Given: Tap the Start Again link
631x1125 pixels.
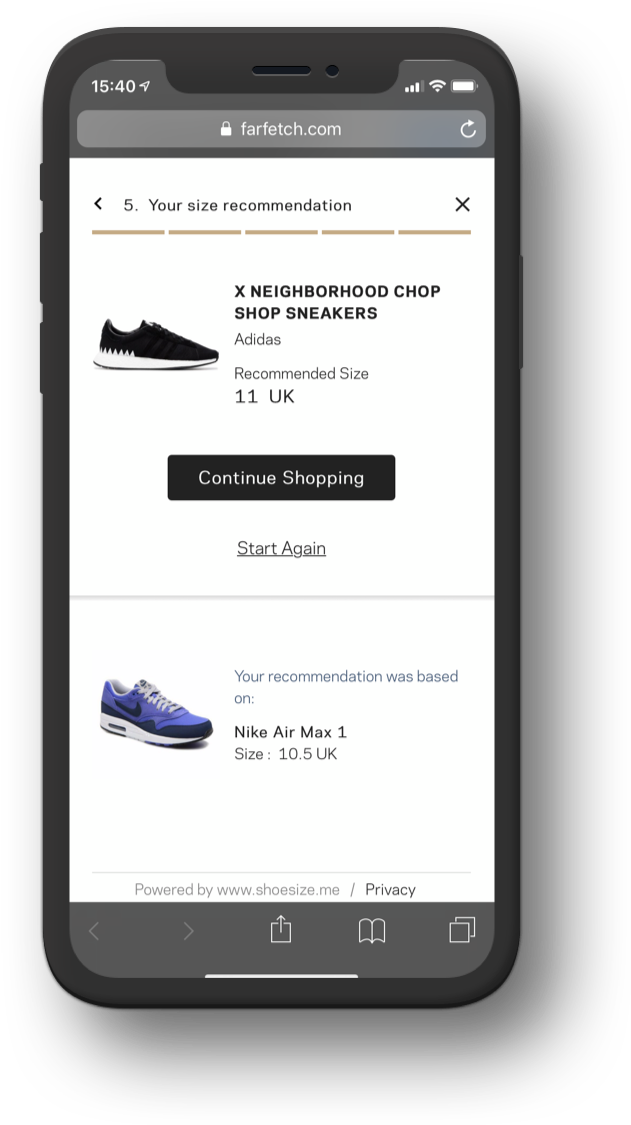Looking at the screenshot, I should point(281,548).
